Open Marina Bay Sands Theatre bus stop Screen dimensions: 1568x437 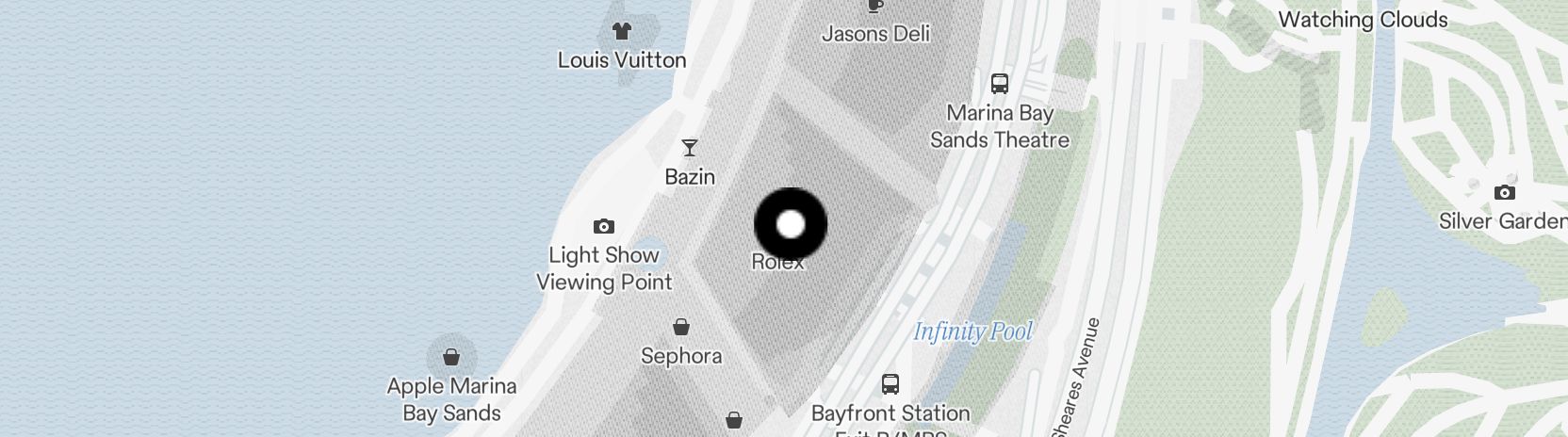pos(1000,84)
